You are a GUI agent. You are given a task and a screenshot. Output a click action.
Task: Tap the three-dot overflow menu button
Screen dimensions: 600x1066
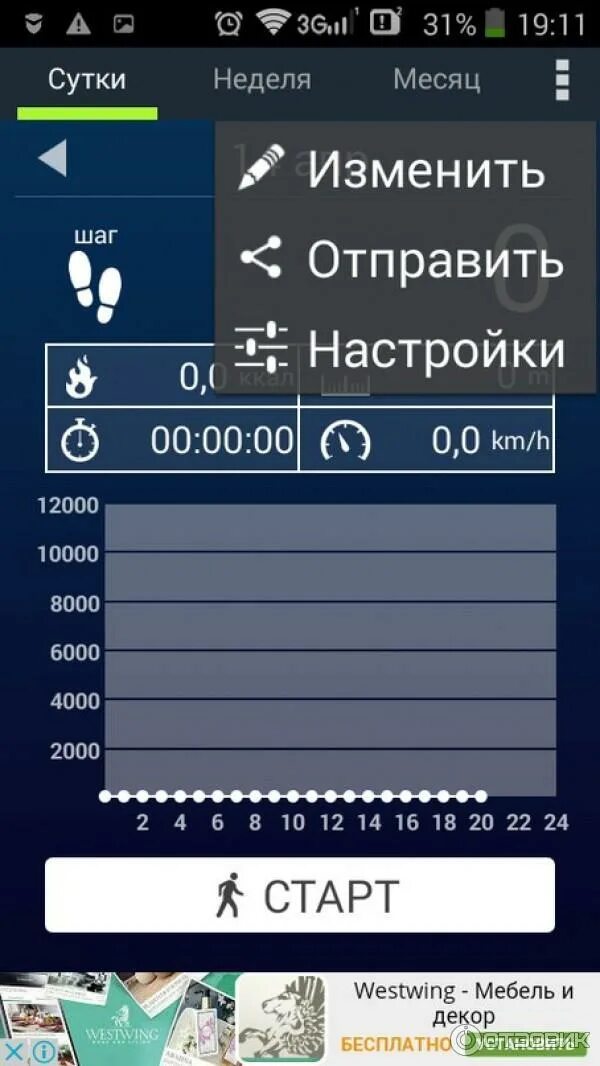[x=562, y=80]
